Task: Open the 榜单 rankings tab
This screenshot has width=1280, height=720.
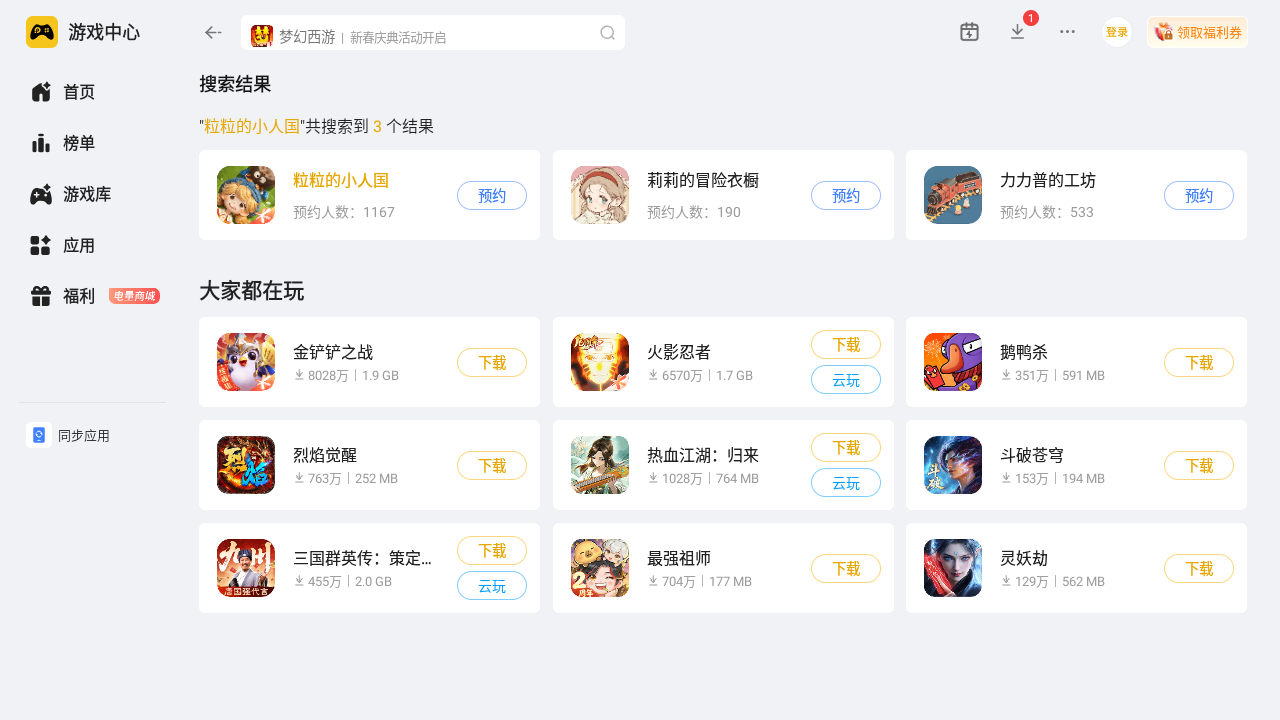Action: 78,143
